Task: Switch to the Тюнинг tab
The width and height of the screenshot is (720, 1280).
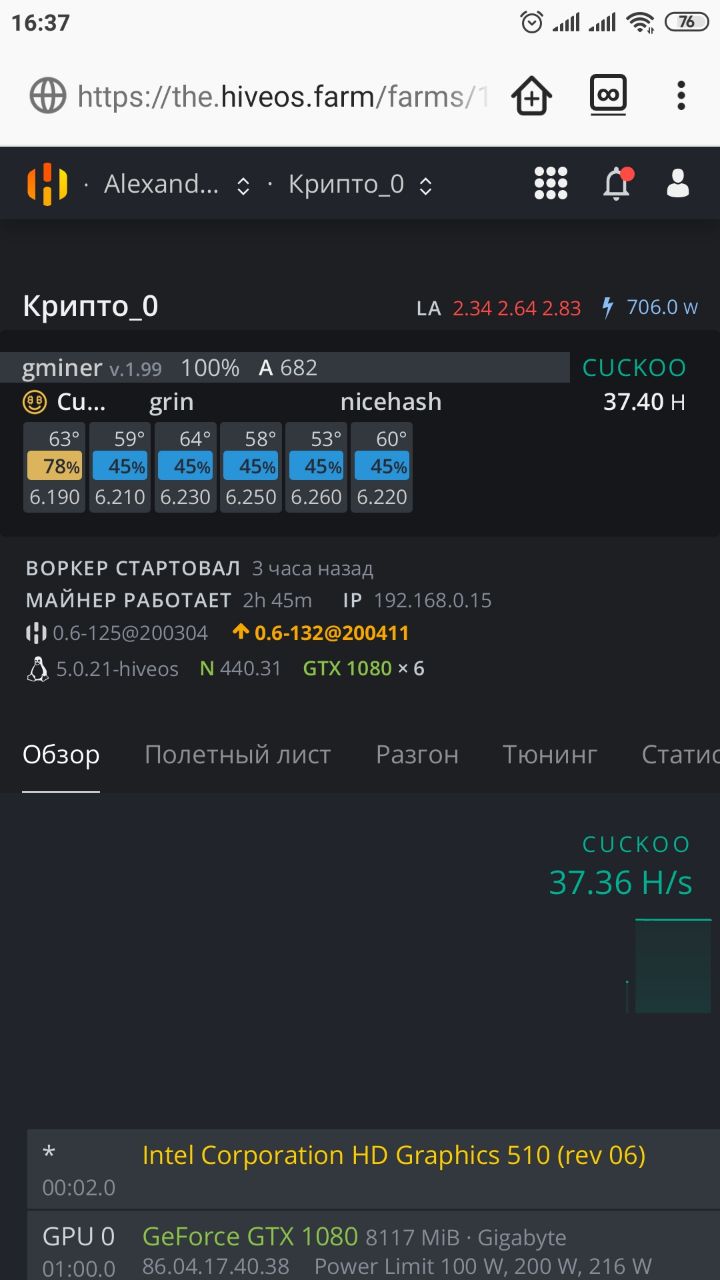Action: click(x=550, y=755)
